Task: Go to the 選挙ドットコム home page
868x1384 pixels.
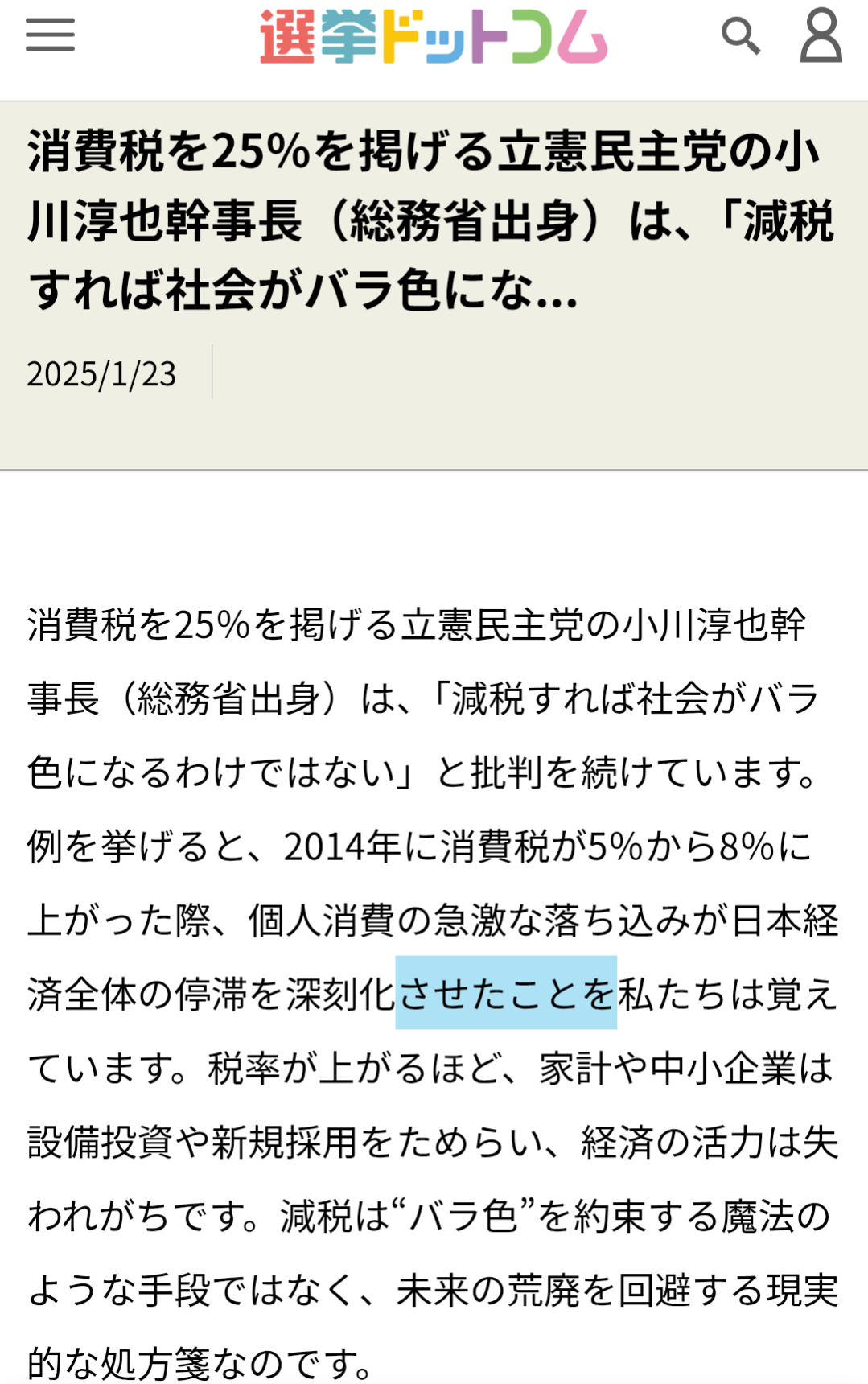Action: [434, 36]
